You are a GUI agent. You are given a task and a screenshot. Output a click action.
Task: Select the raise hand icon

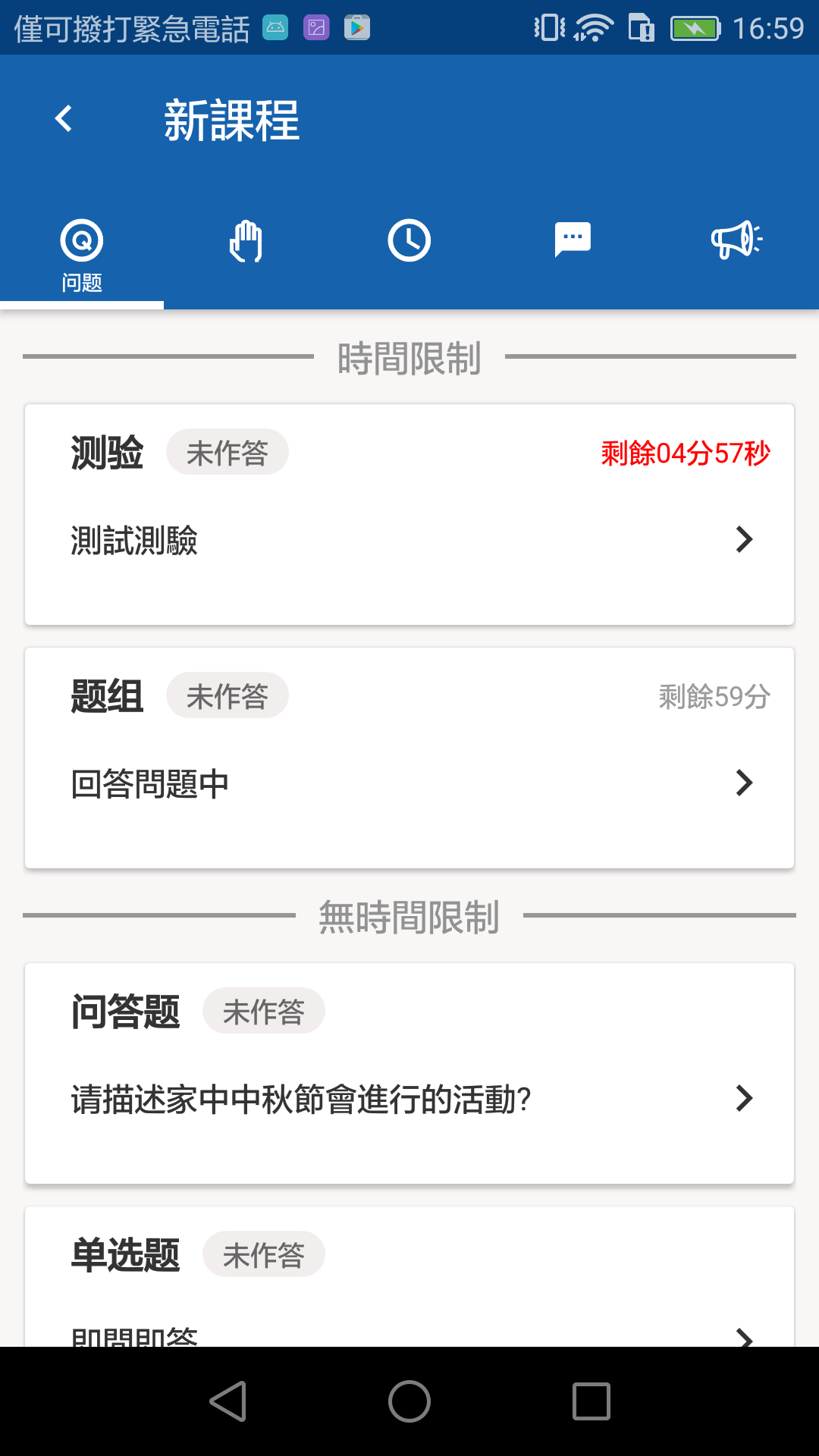click(x=245, y=240)
